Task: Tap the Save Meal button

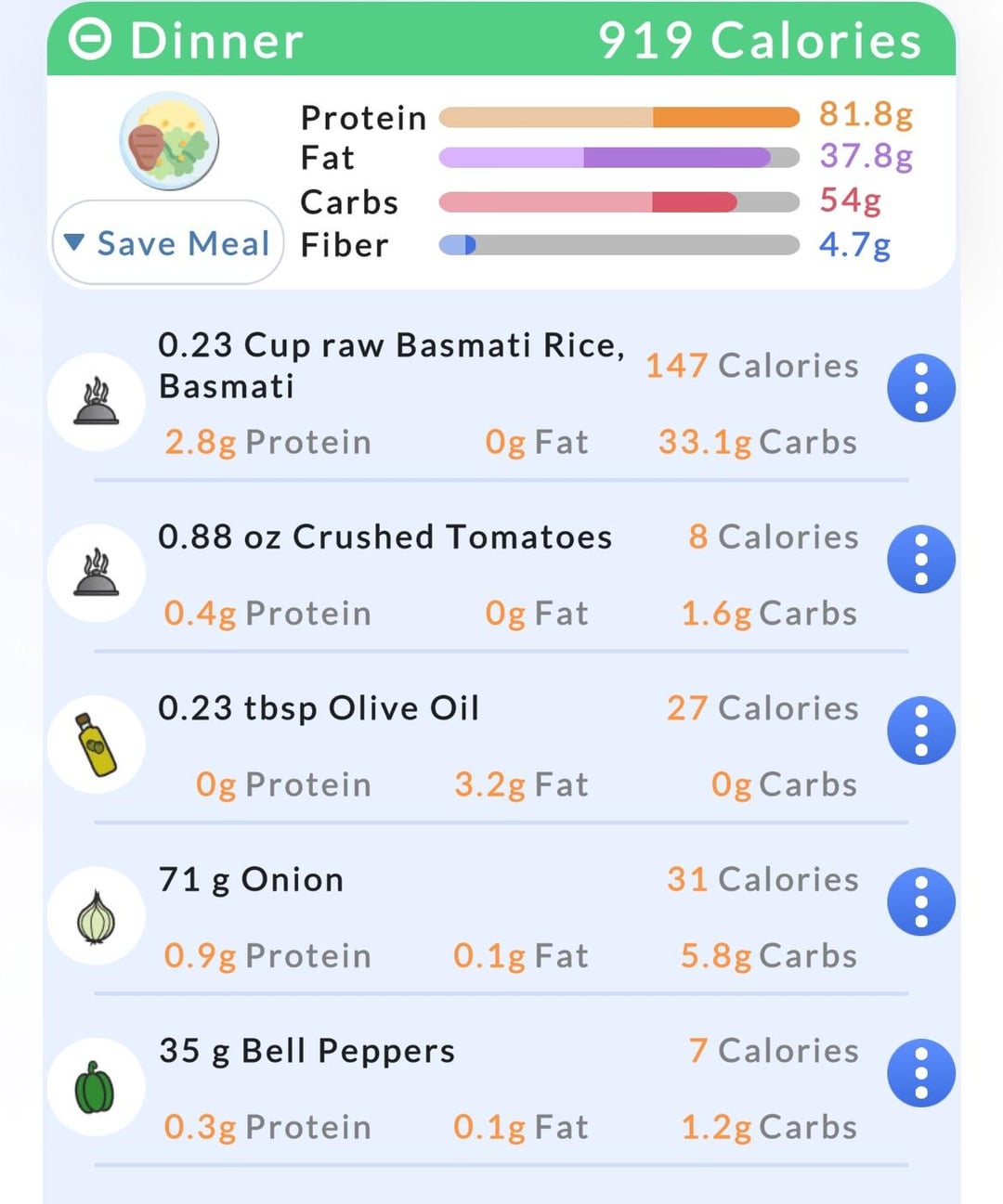Action: (x=168, y=243)
